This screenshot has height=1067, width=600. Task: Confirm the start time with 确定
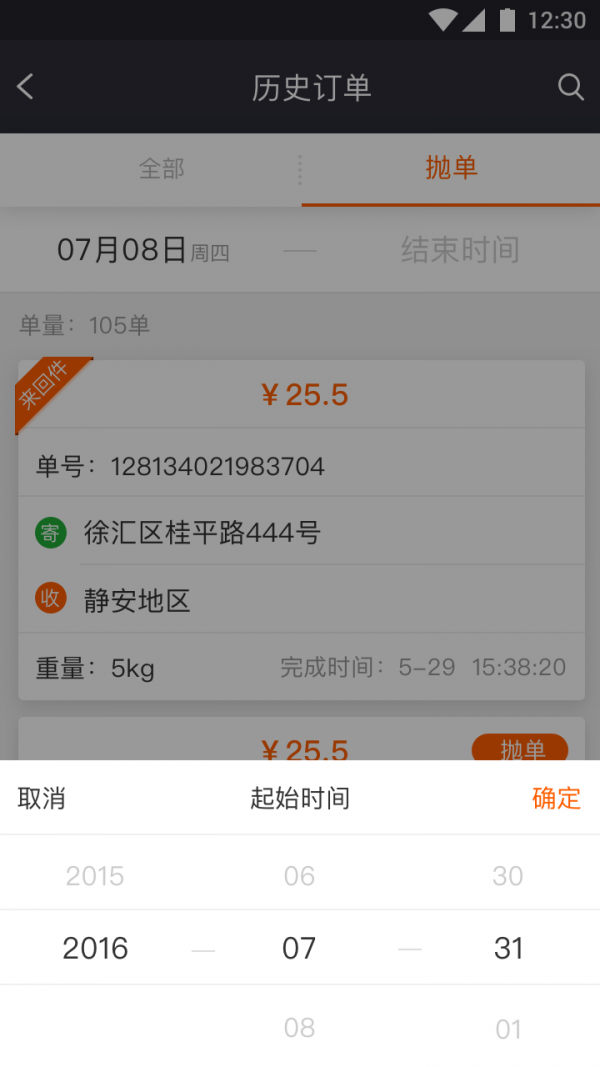point(556,798)
